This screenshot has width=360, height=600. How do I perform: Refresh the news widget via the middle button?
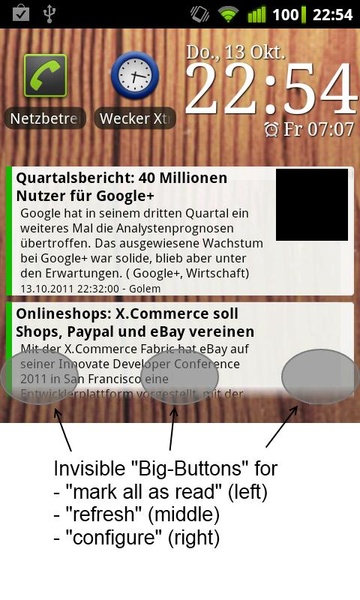[180, 377]
